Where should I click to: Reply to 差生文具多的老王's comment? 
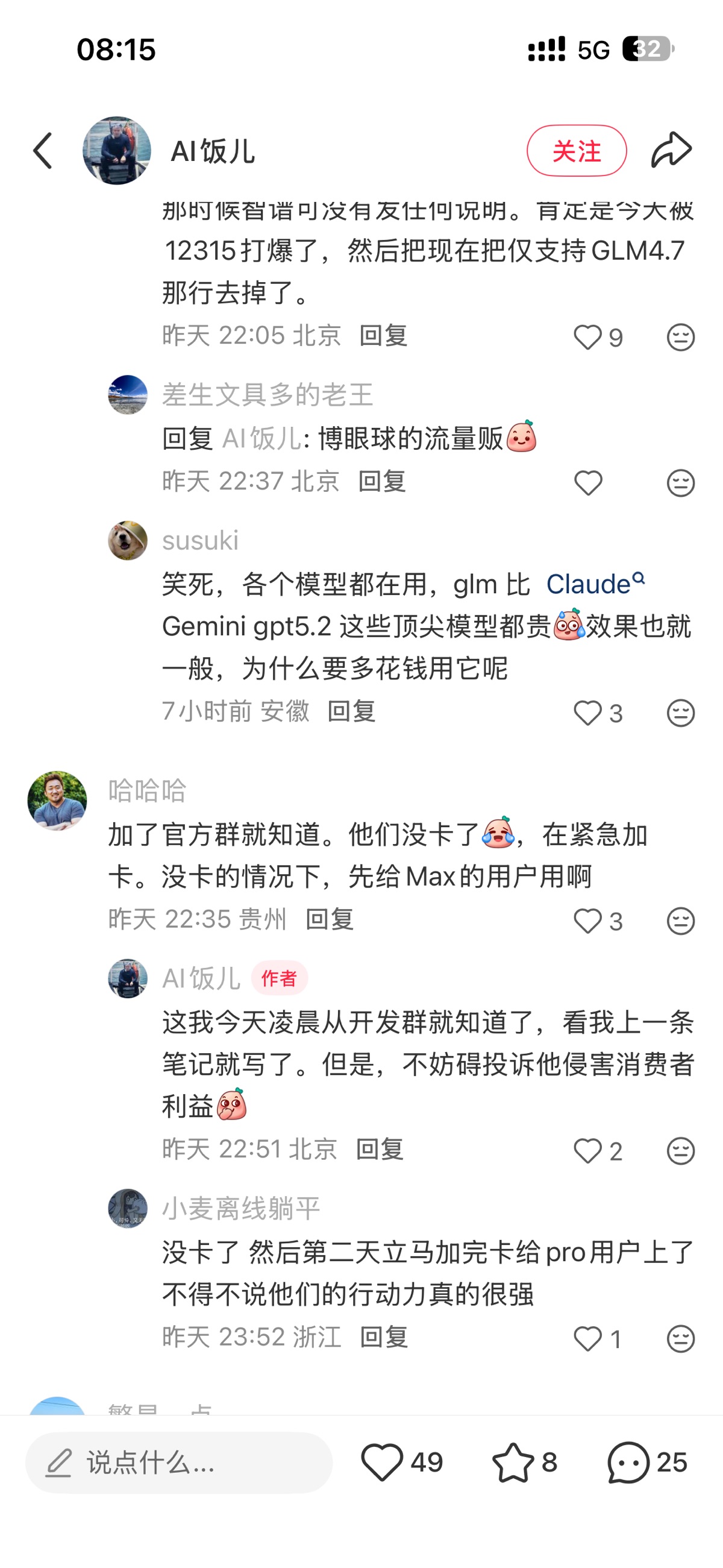381,481
